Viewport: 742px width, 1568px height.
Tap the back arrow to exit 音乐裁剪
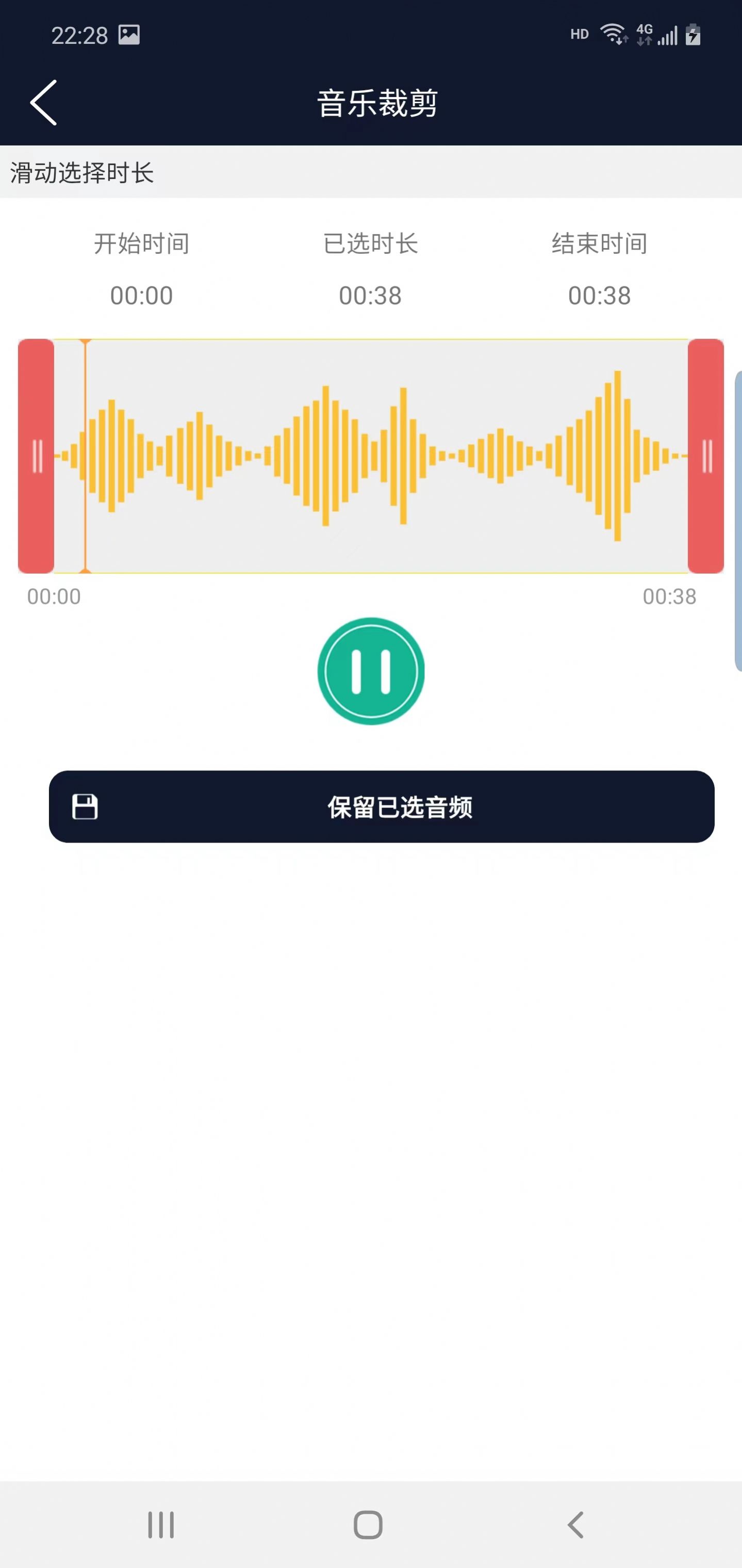coord(43,102)
